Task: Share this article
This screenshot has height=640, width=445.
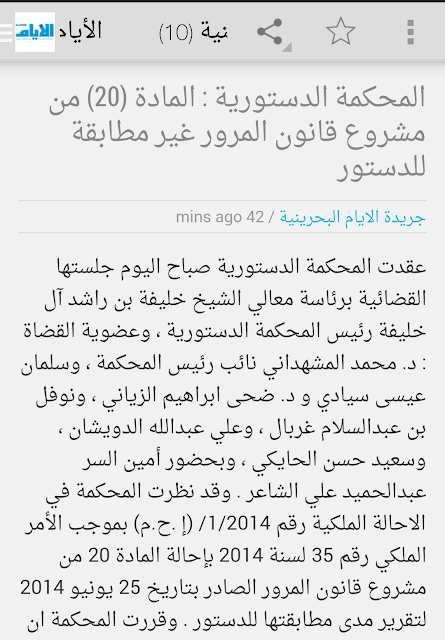Action: point(270,32)
